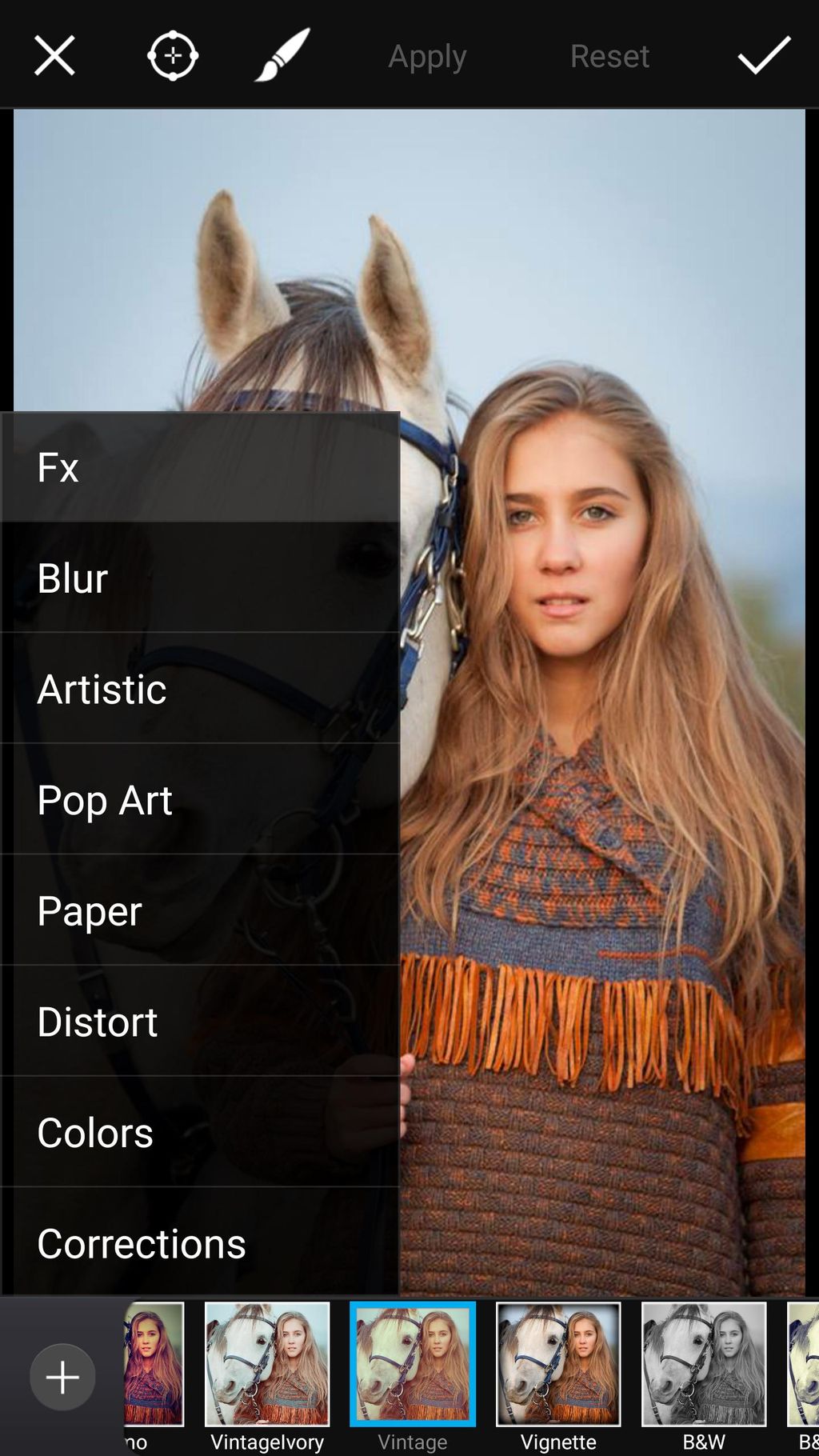Viewport: 819px width, 1456px height.
Task: Open the Colors category
Action: coord(200,1133)
